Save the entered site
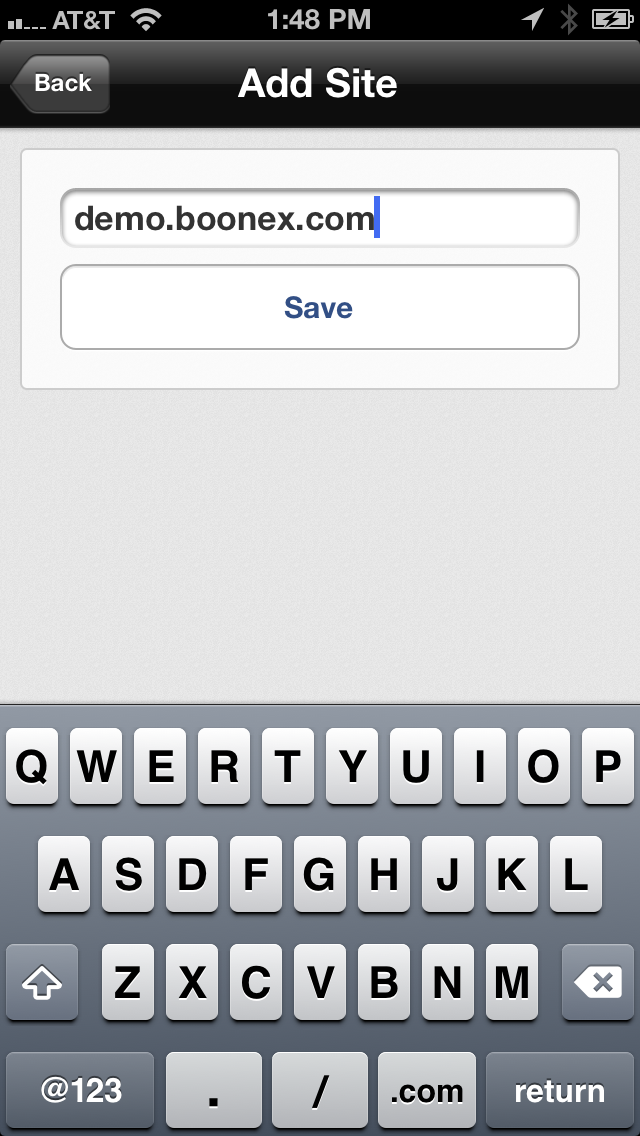 (319, 307)
